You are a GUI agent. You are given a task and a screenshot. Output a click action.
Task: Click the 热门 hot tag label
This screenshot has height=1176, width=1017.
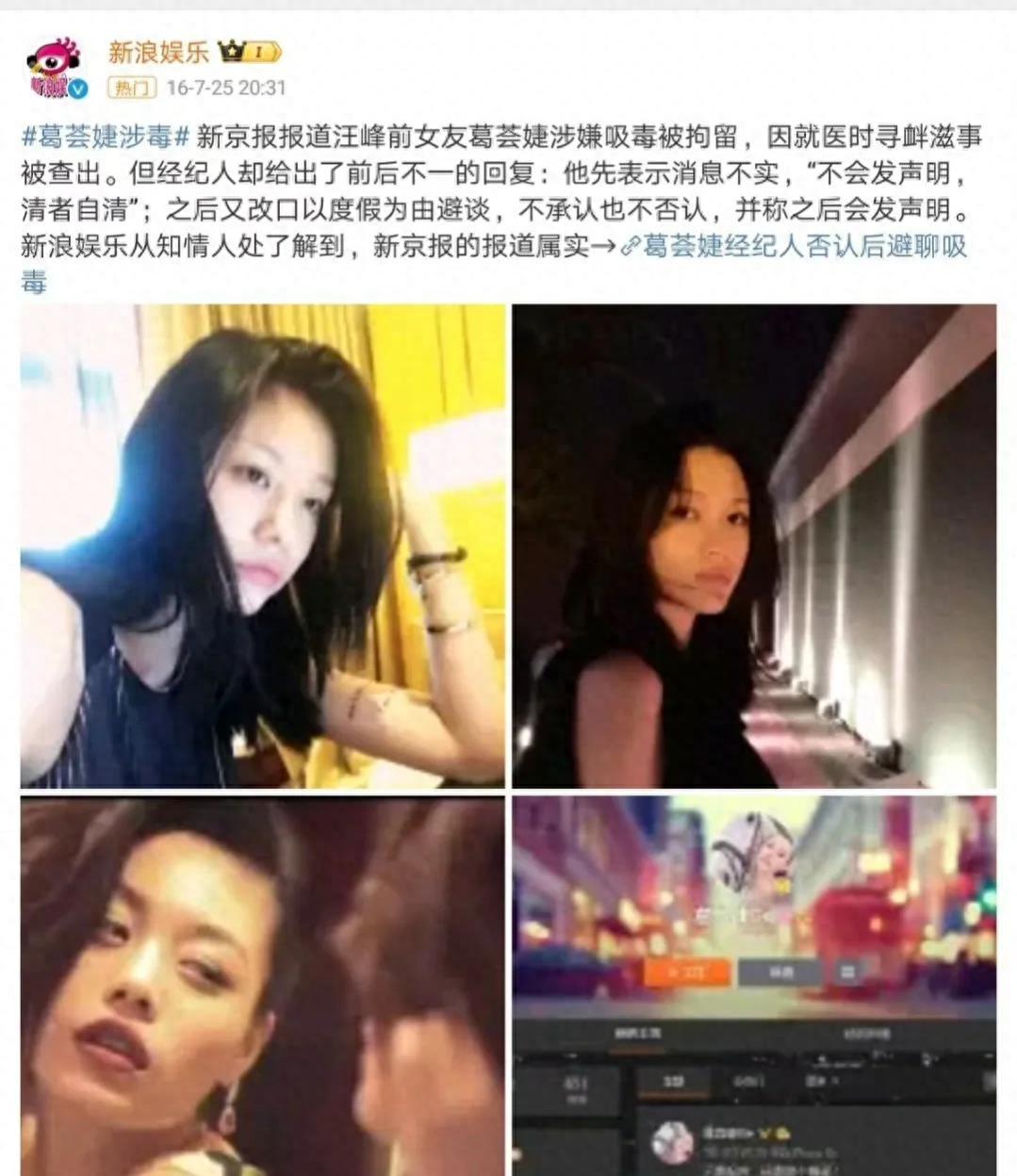pos(134,86)
